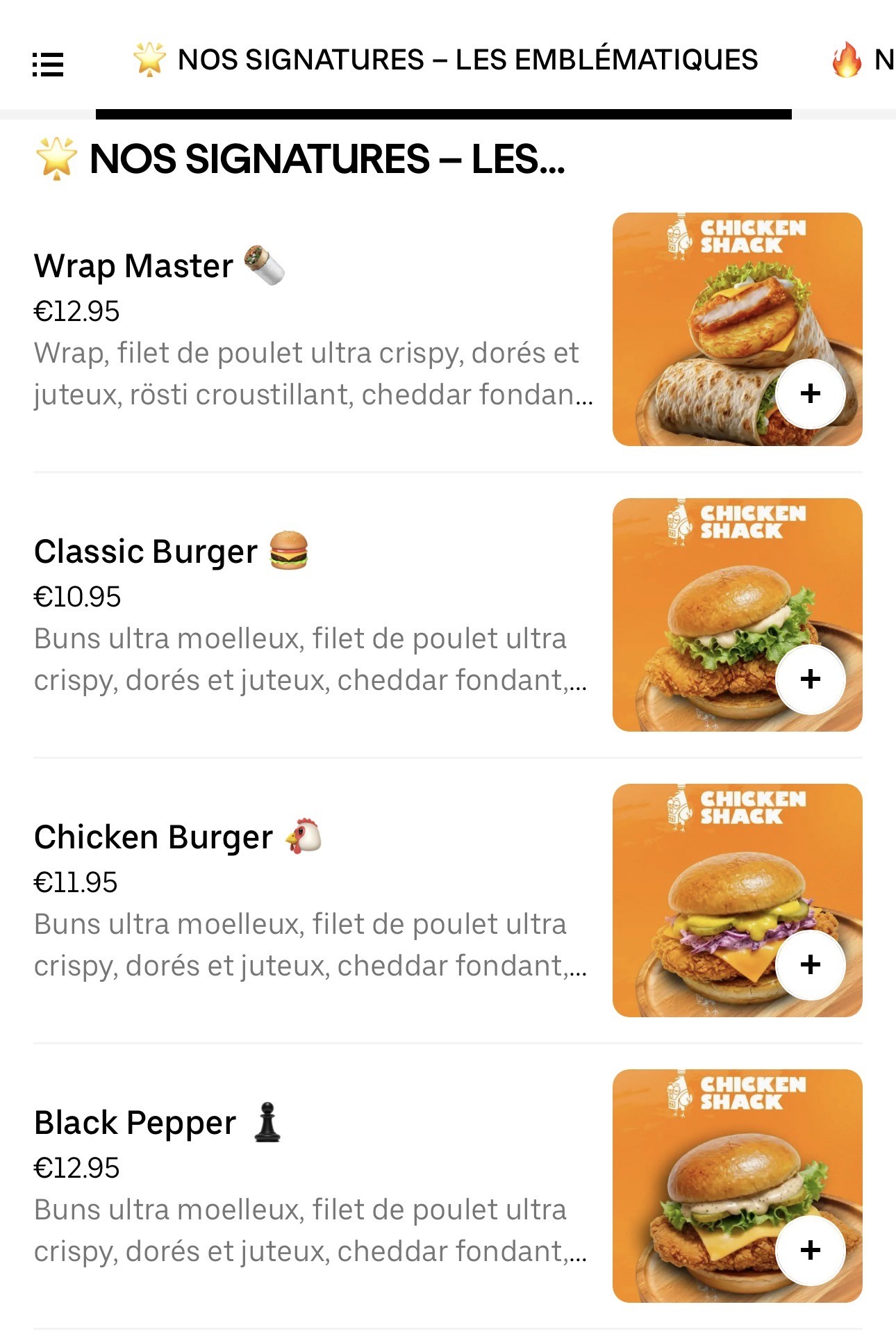The height and width of the screenshot is (1341, 896).
Task: Add Black Pepper to the cart
Action: [810, 1251]
